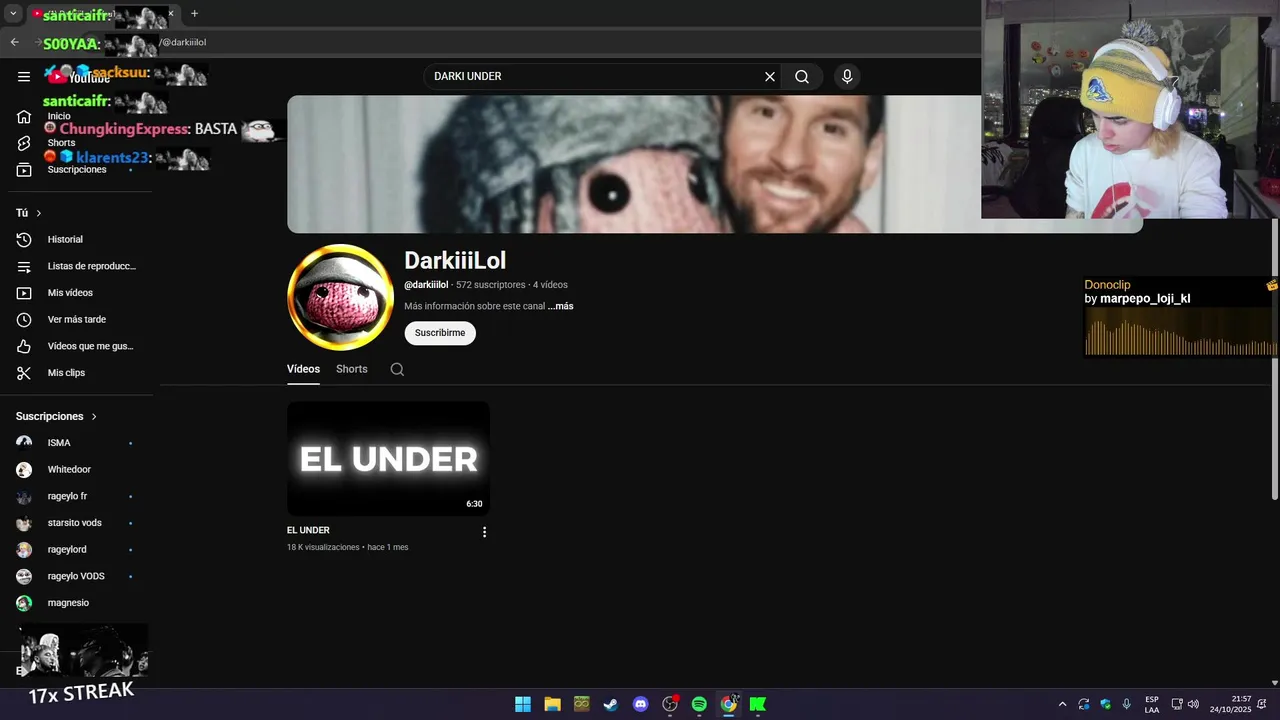The height and width of the screenshot is (720, 1280).
Task: Open Historial in the sidebar
Action: (65, 239)
